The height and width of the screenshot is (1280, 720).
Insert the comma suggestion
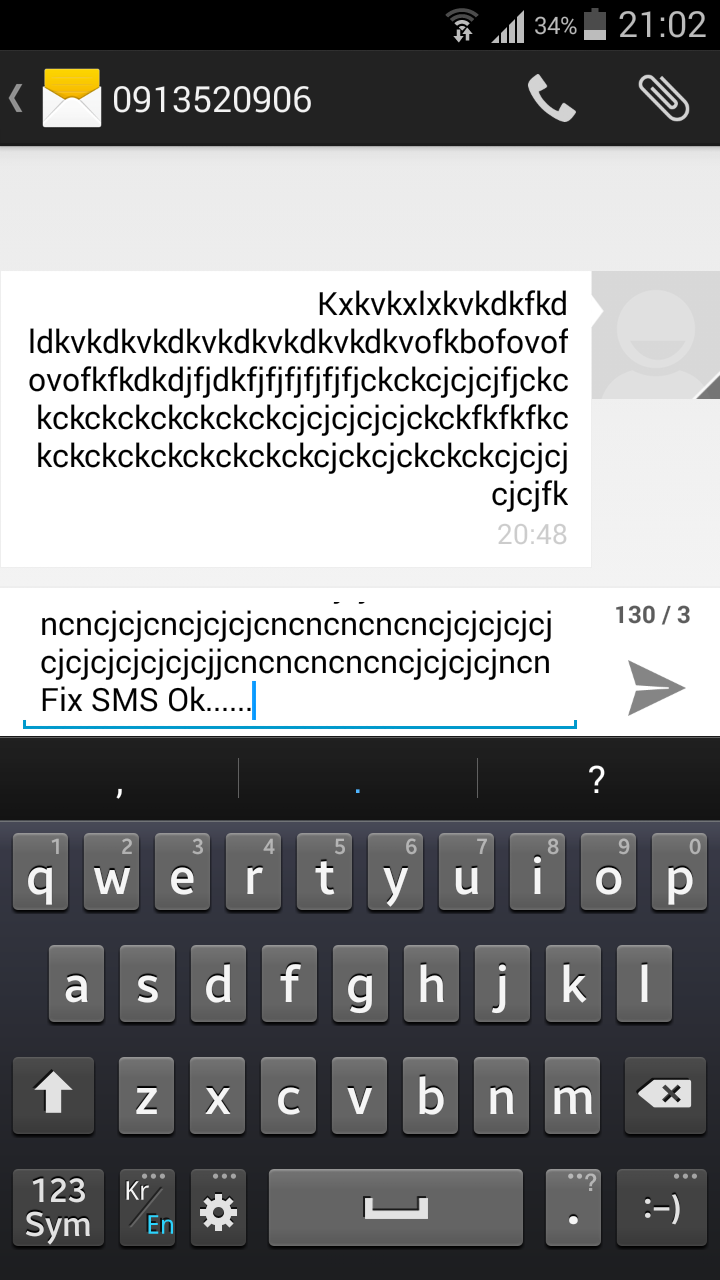(119, 779)
